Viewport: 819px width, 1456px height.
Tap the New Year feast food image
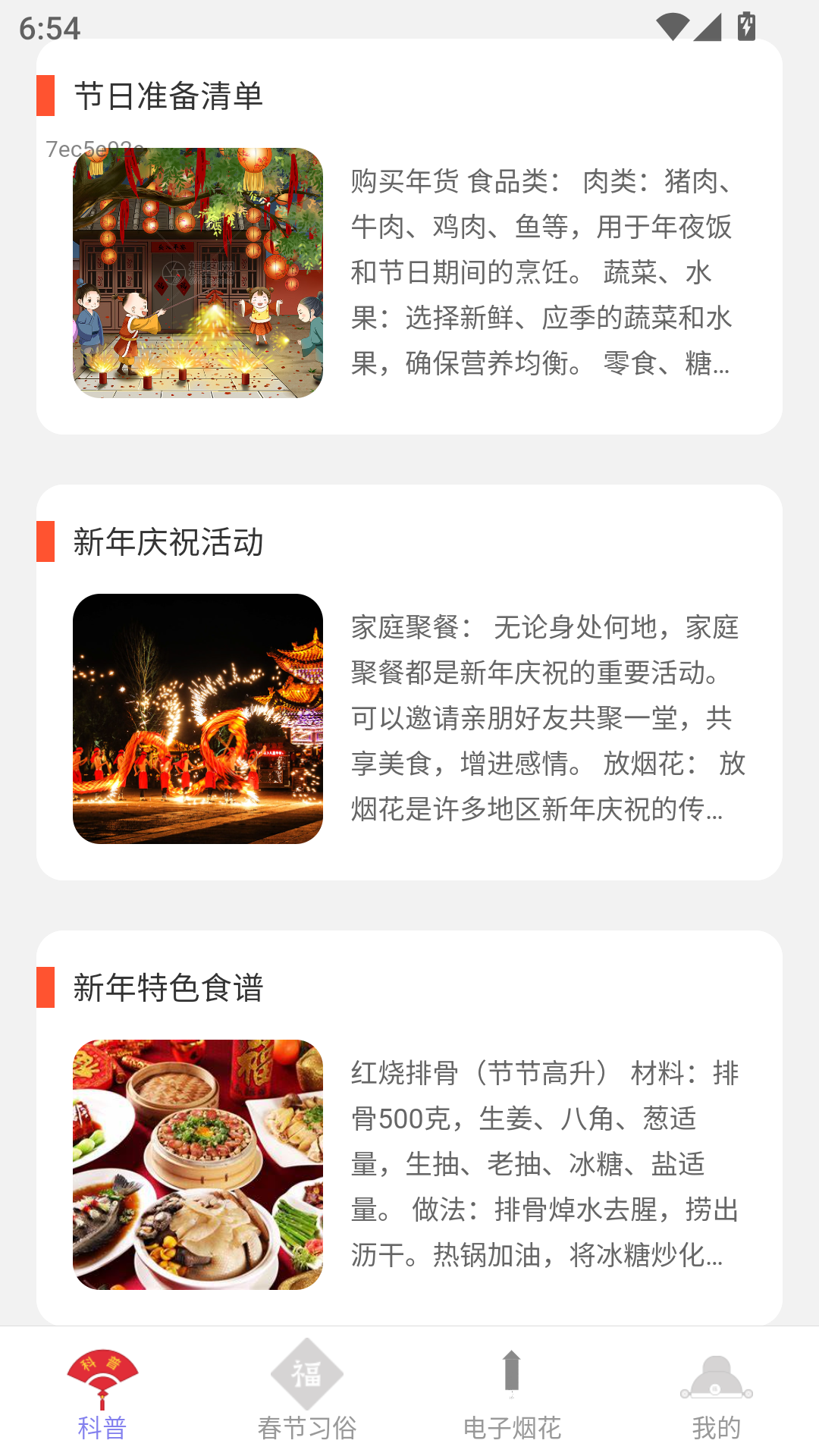(199, 1160)
